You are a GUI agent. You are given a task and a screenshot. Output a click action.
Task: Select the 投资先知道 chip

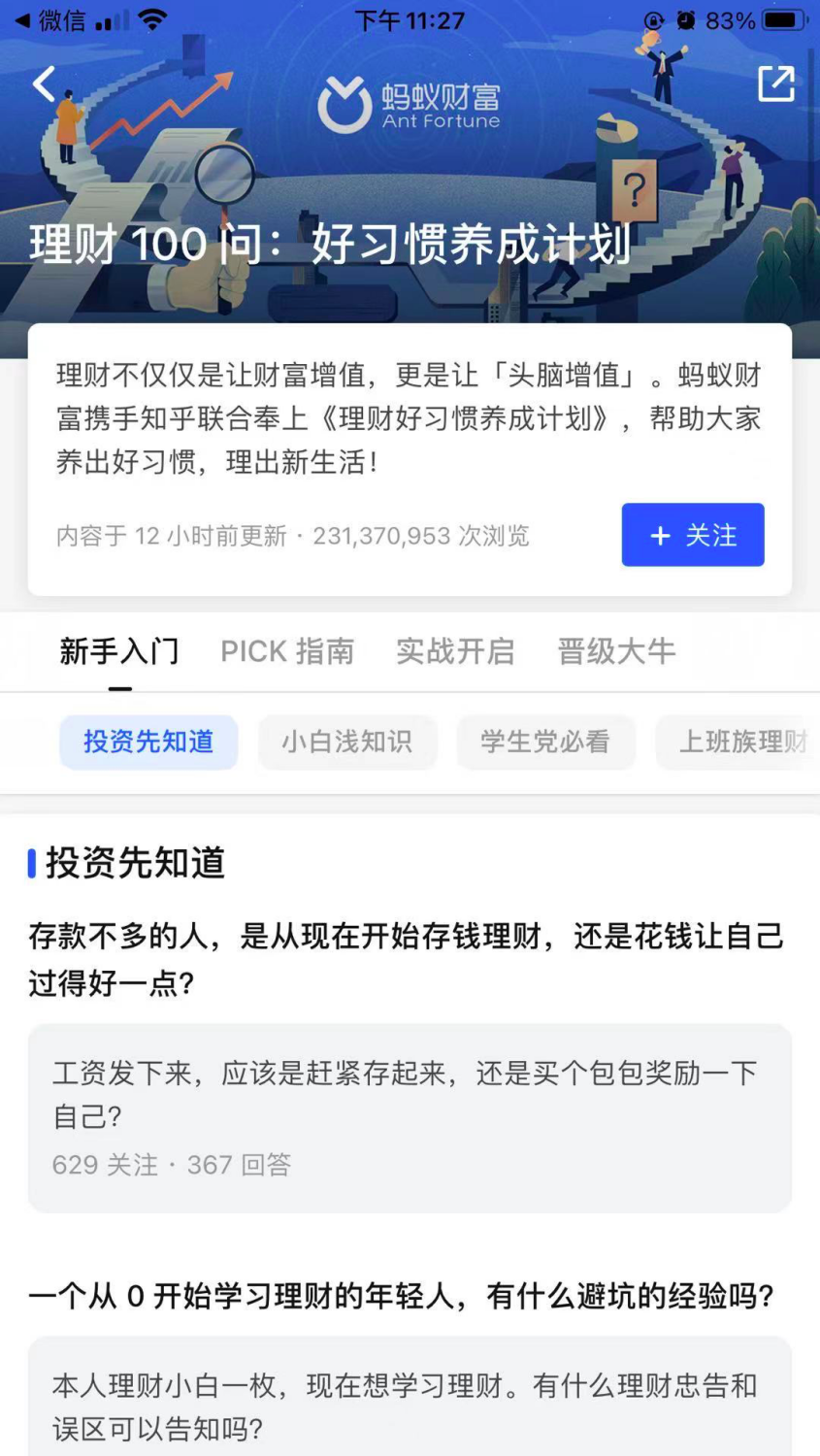[x=148, y=743]
